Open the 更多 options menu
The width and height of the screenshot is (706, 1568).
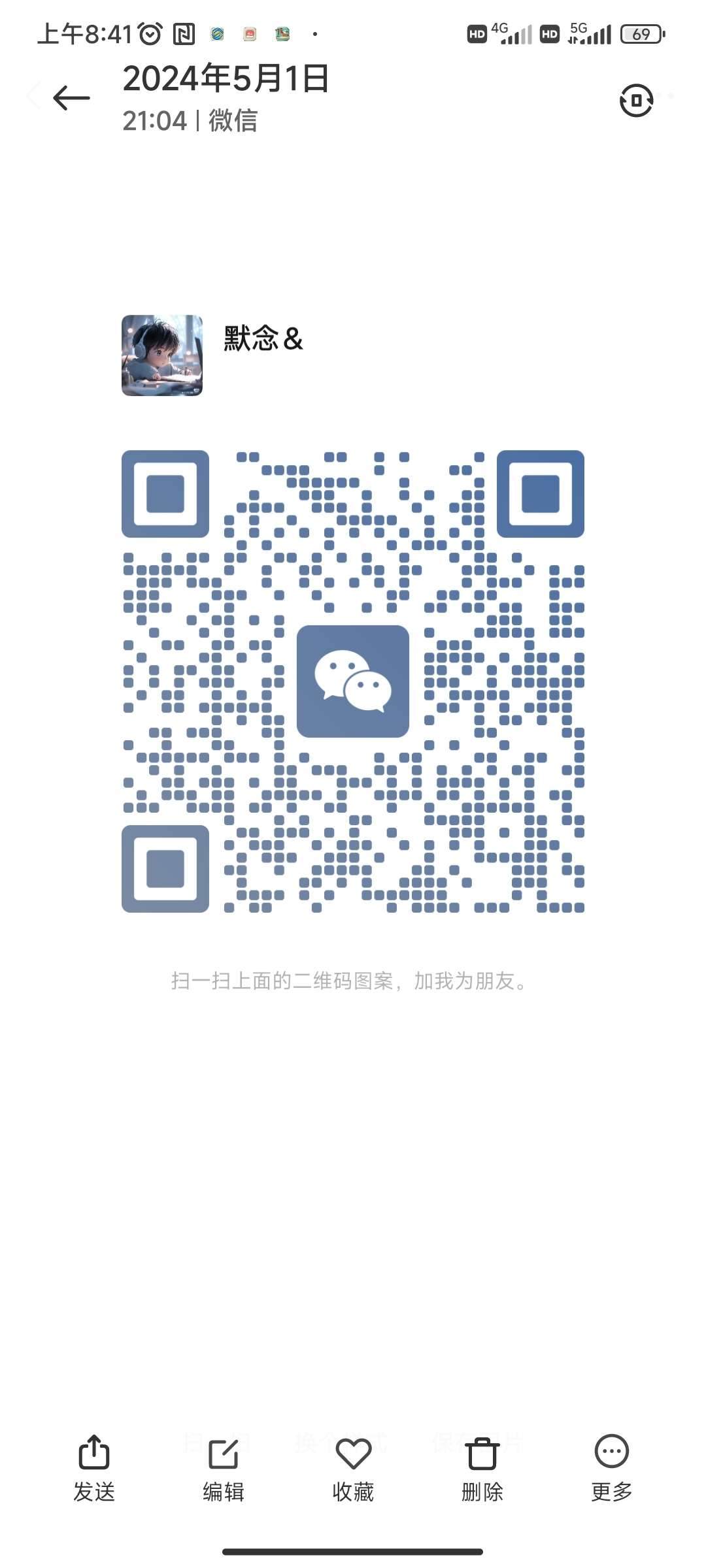pyautogui.click(x=612, y=1467)
